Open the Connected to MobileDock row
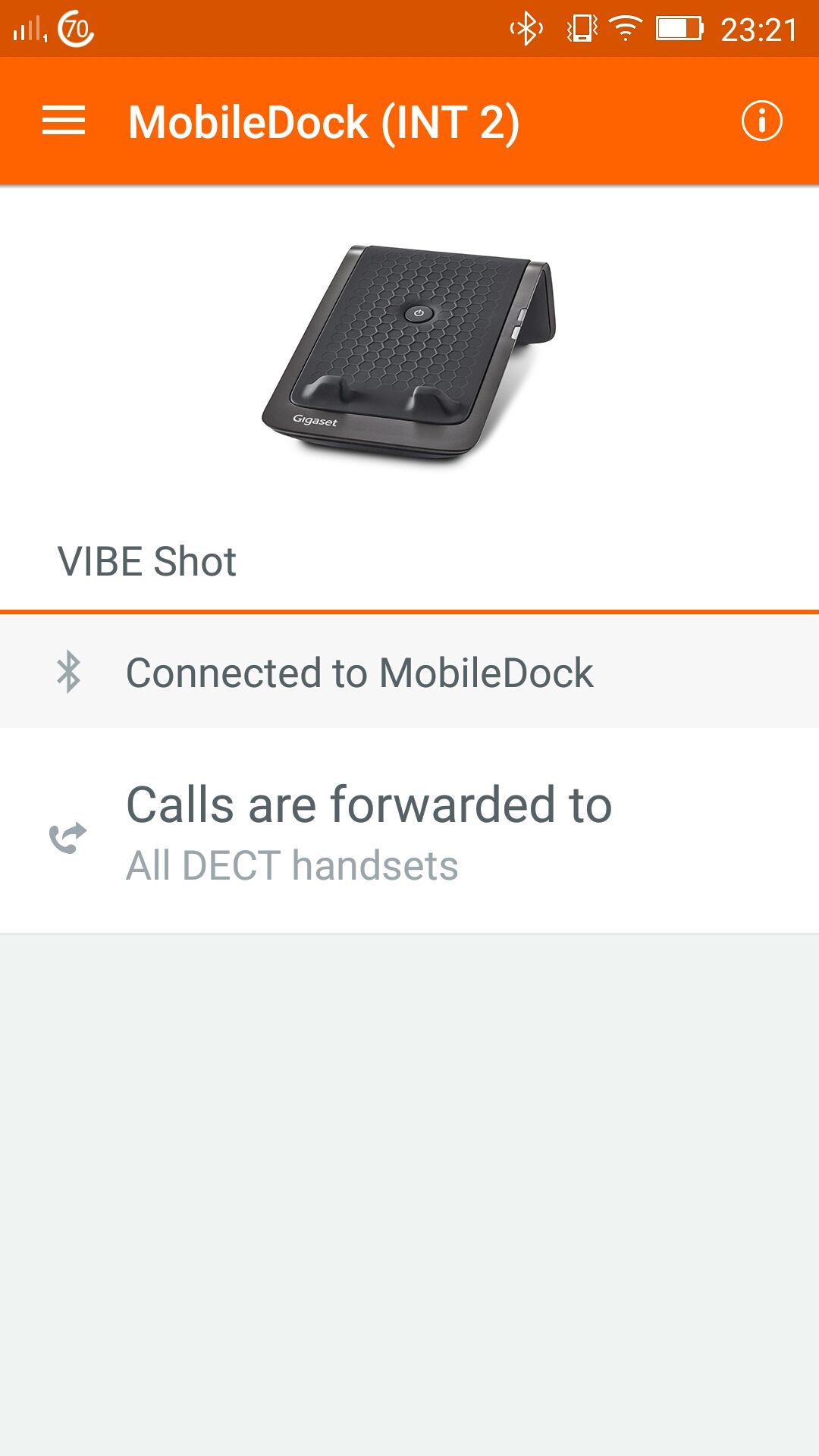Image resolution: width=819 pixels, height=1456 pixels. click(x=409, y=672)
